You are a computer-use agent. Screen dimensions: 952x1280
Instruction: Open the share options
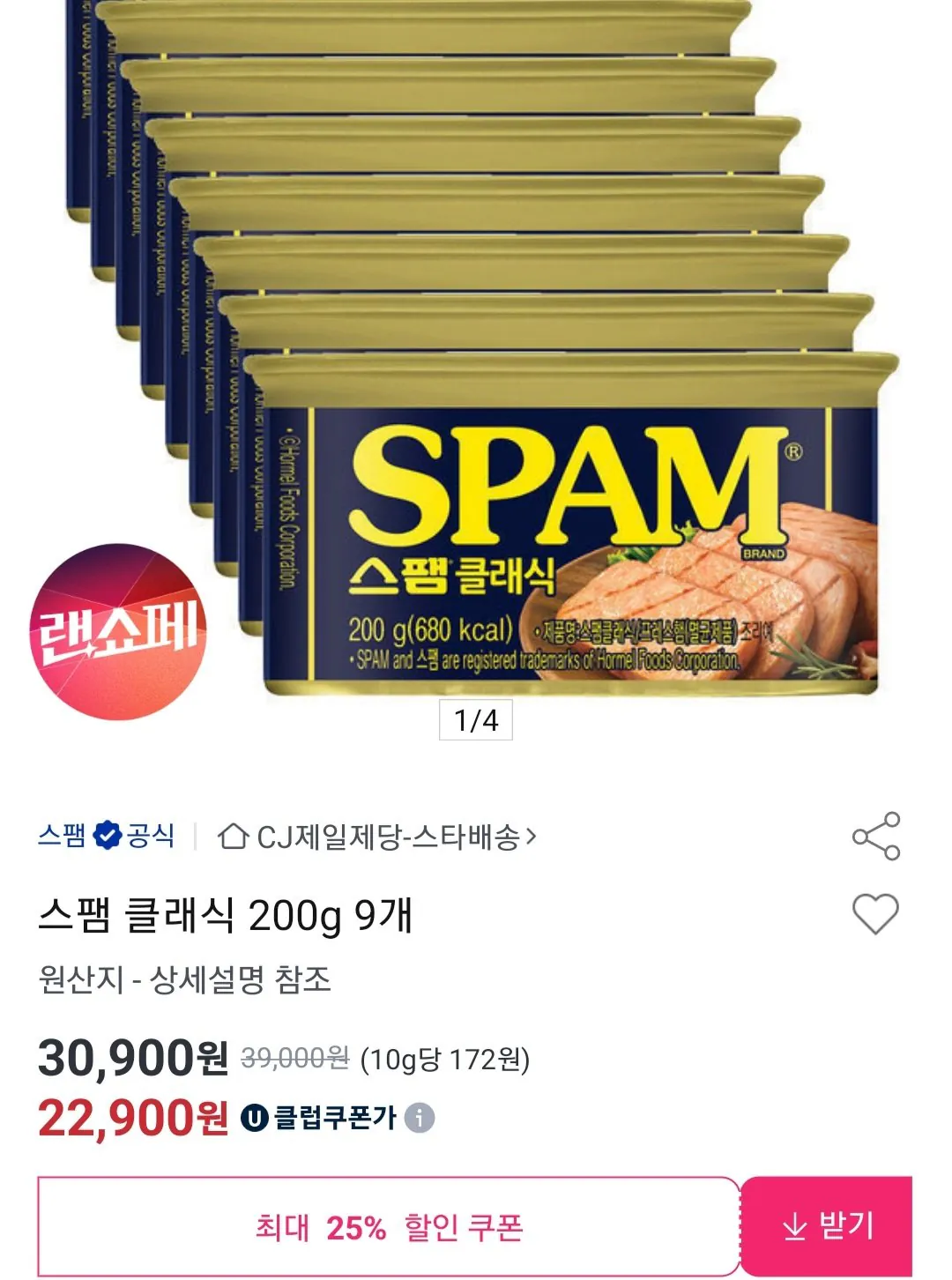[877, 833]
